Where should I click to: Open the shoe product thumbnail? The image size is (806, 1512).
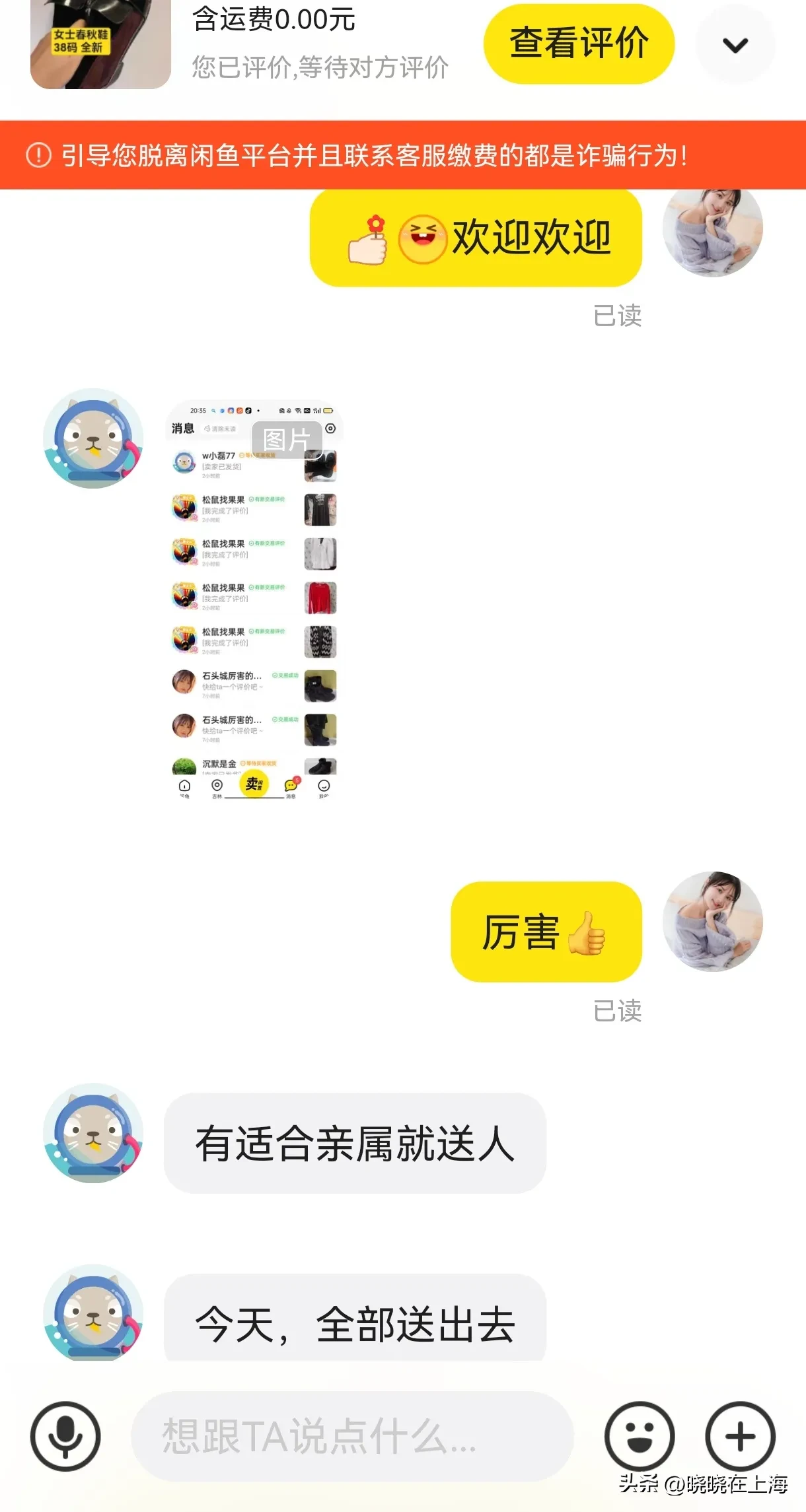pyautogui.click(x=100, y=44)
